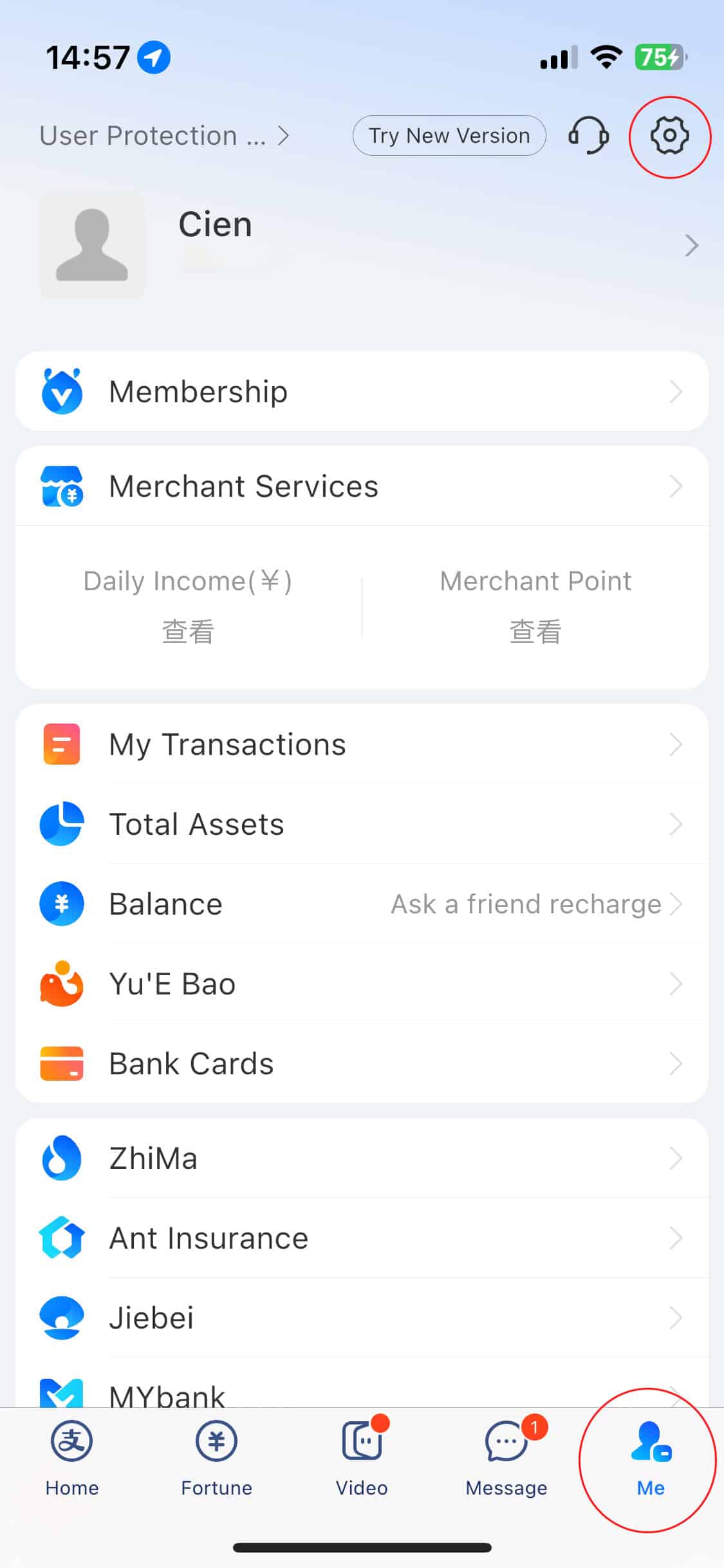Open customer service headset icon

click(588, 136)
